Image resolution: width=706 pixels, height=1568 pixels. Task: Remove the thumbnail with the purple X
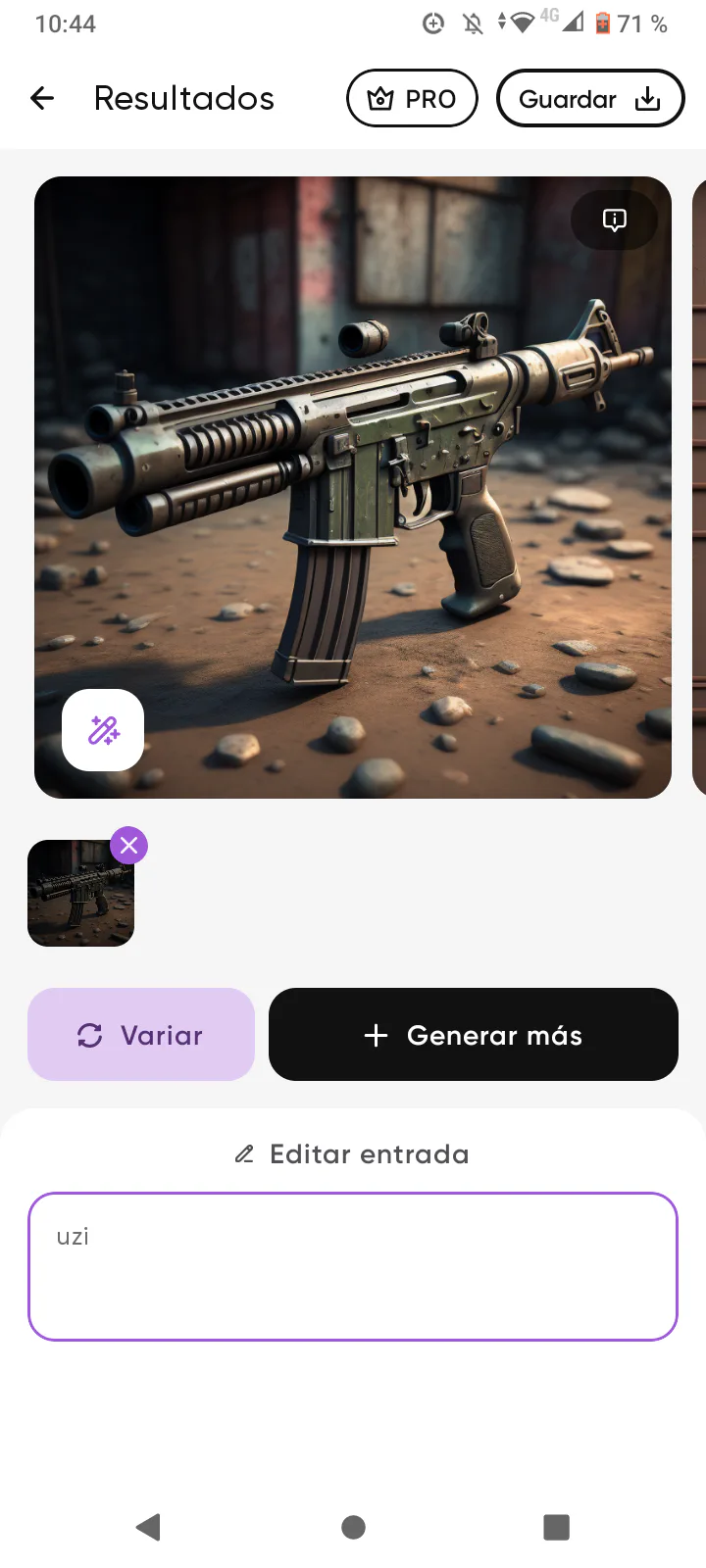(x=128, y=845)
